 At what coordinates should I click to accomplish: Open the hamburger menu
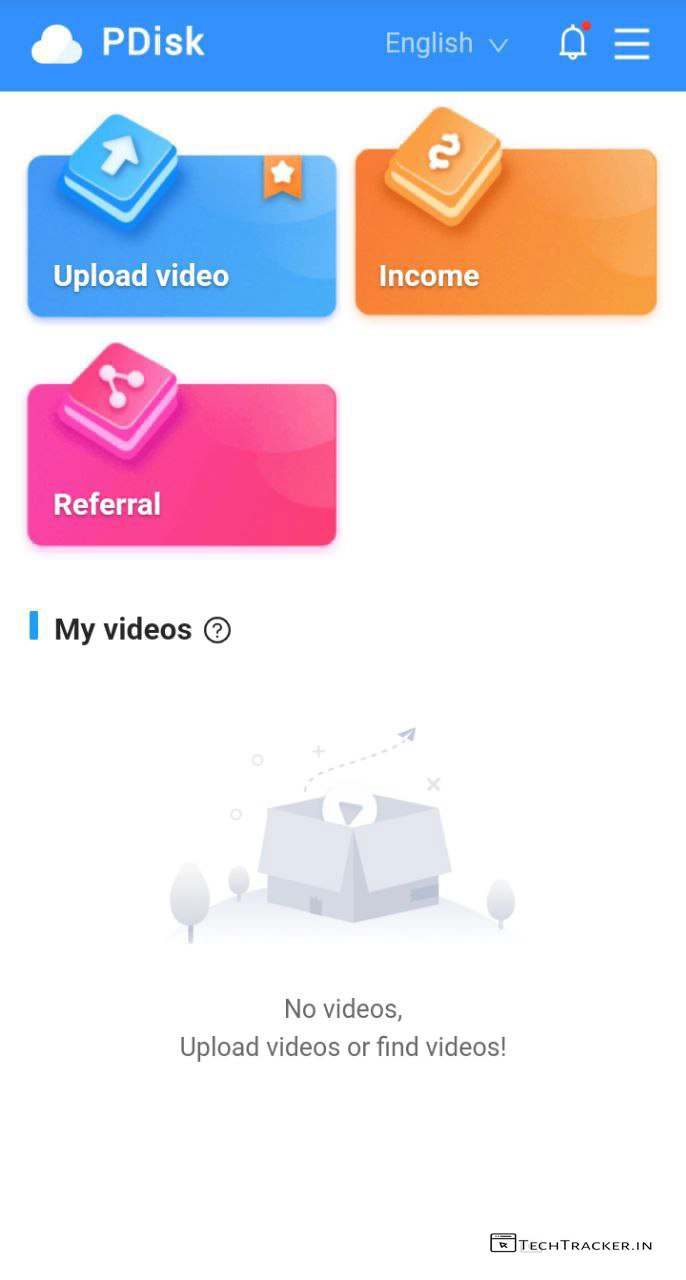click(x=632, y=43)
